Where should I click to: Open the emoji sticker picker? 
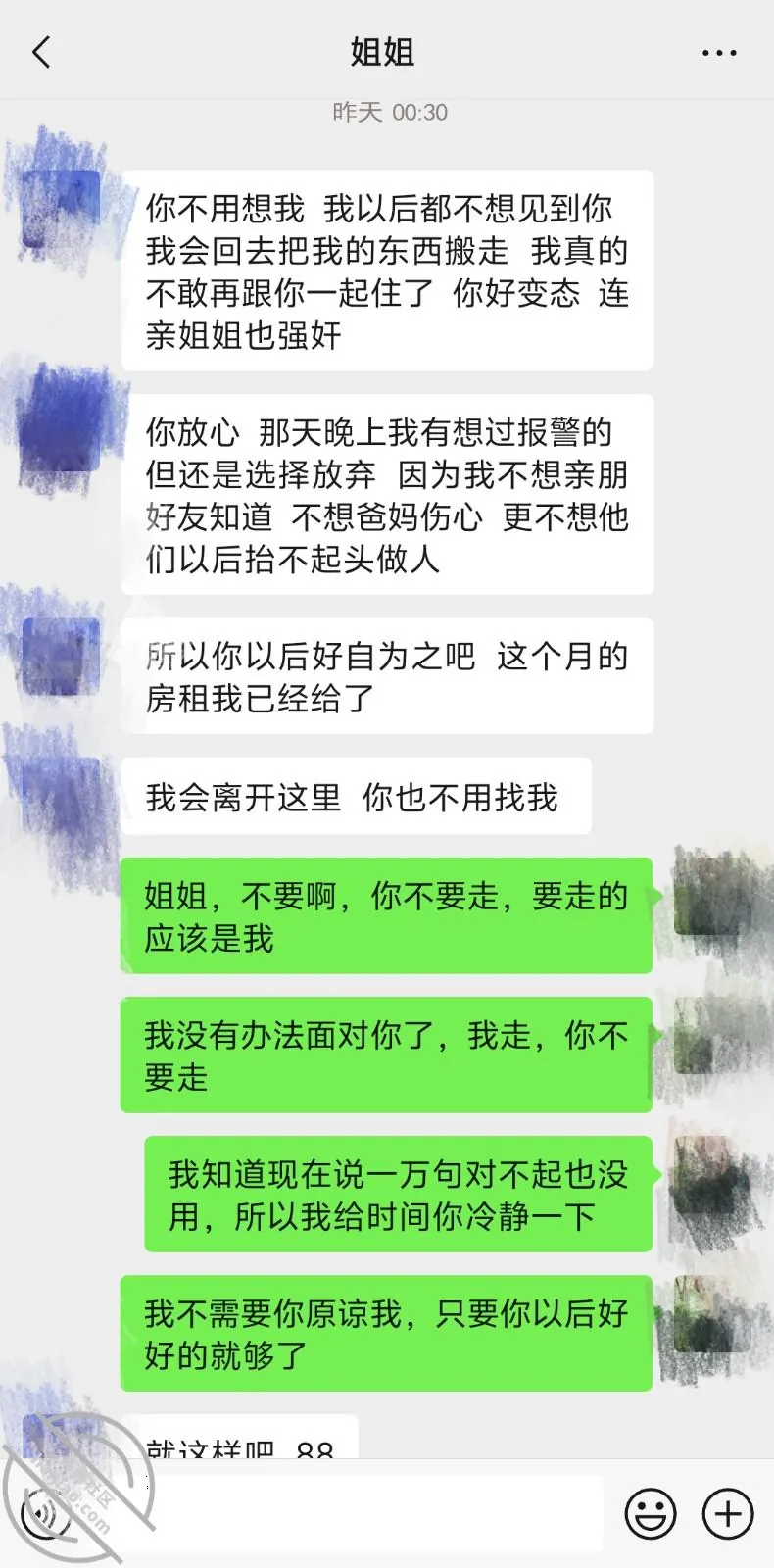651,1513
